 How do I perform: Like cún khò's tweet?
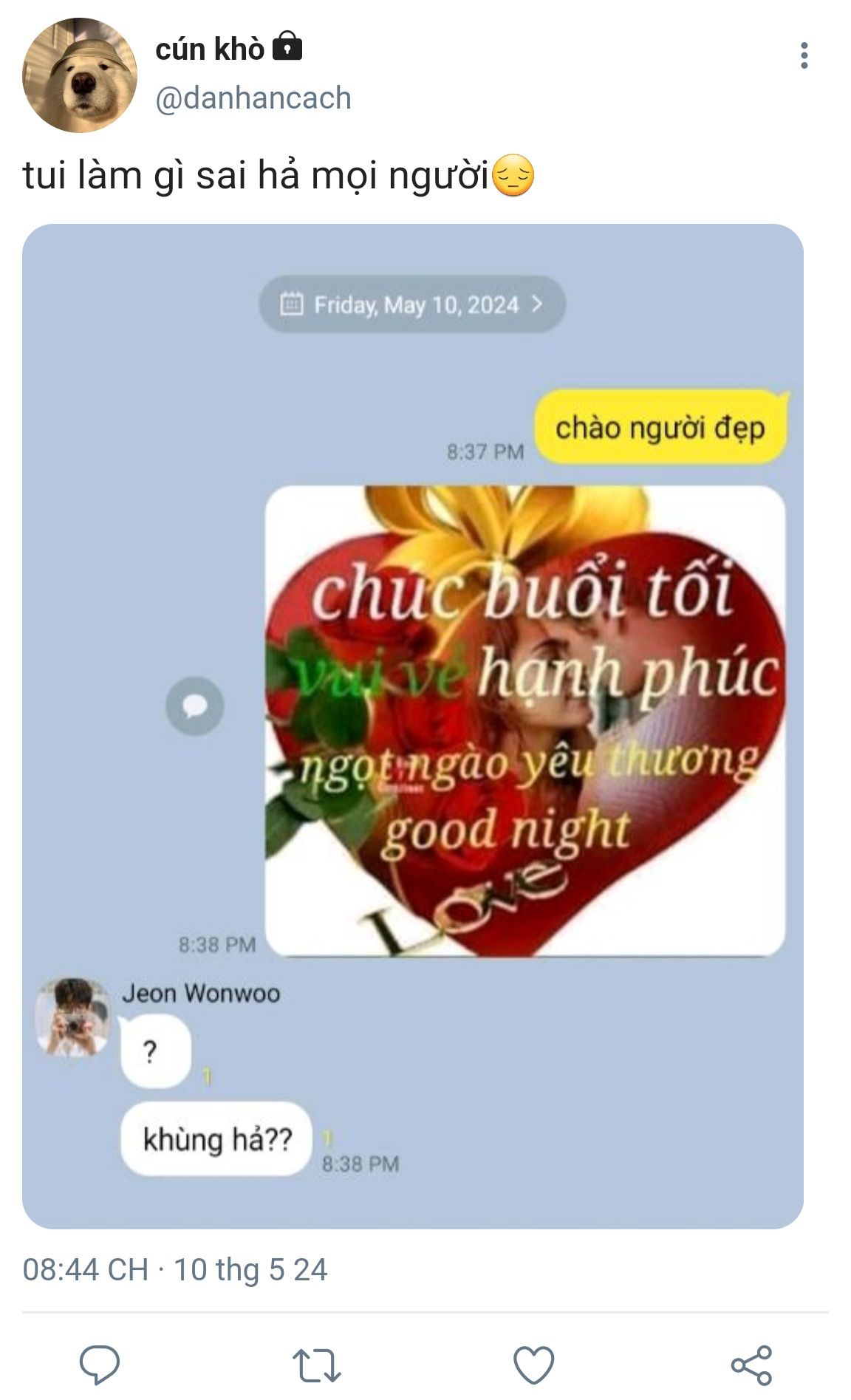(533, 1364)
